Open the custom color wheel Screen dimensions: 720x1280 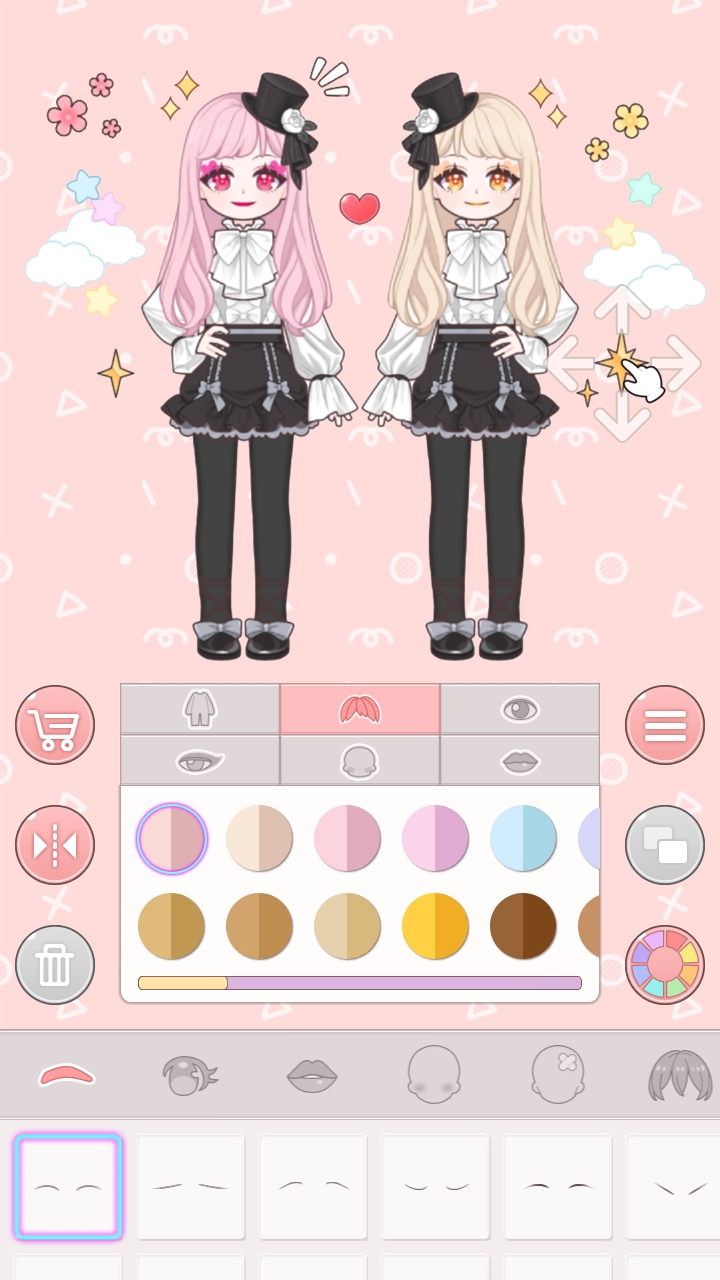(665, 965)
